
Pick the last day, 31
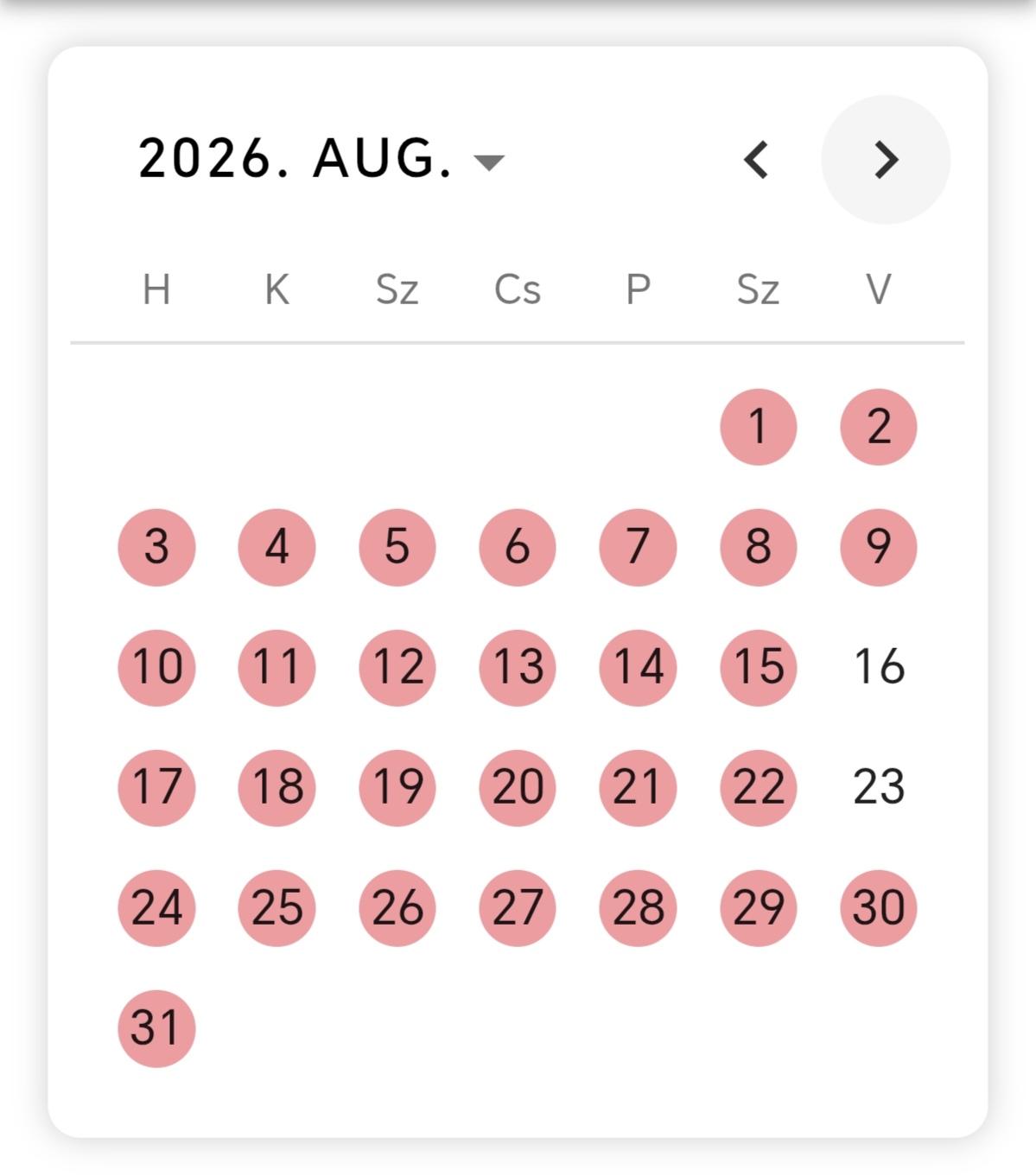[156, 1028]
